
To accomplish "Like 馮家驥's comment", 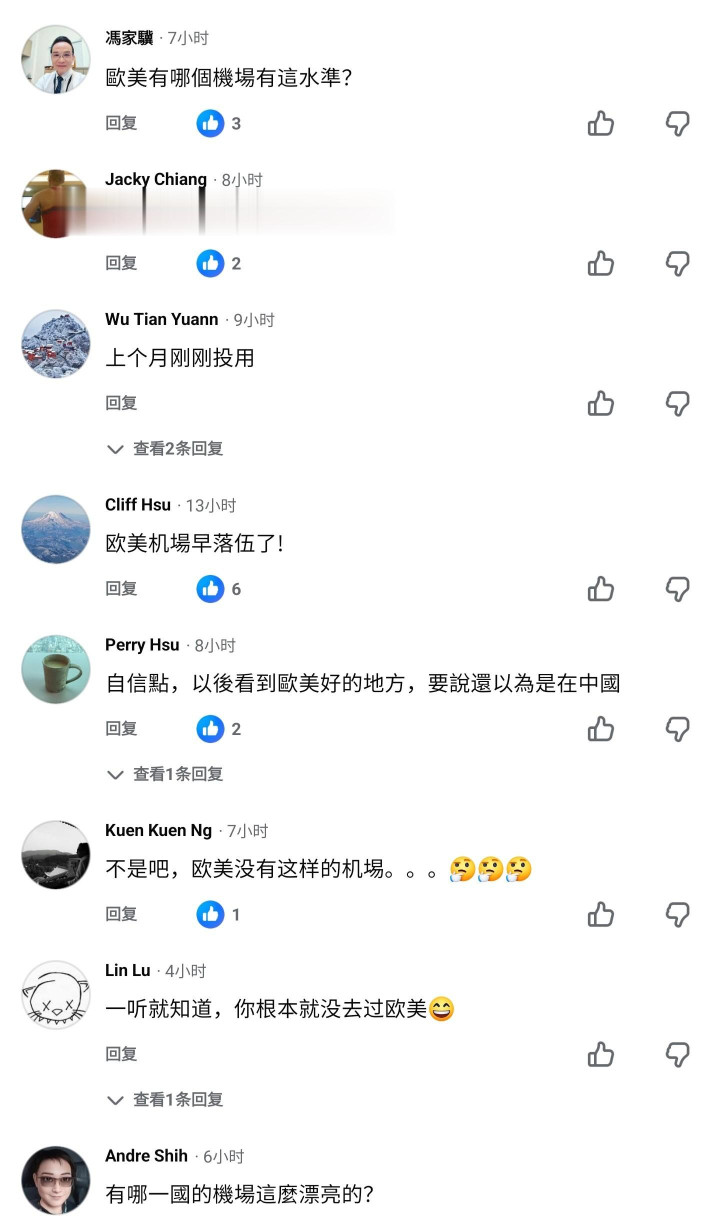I will [x=600, y=124].
